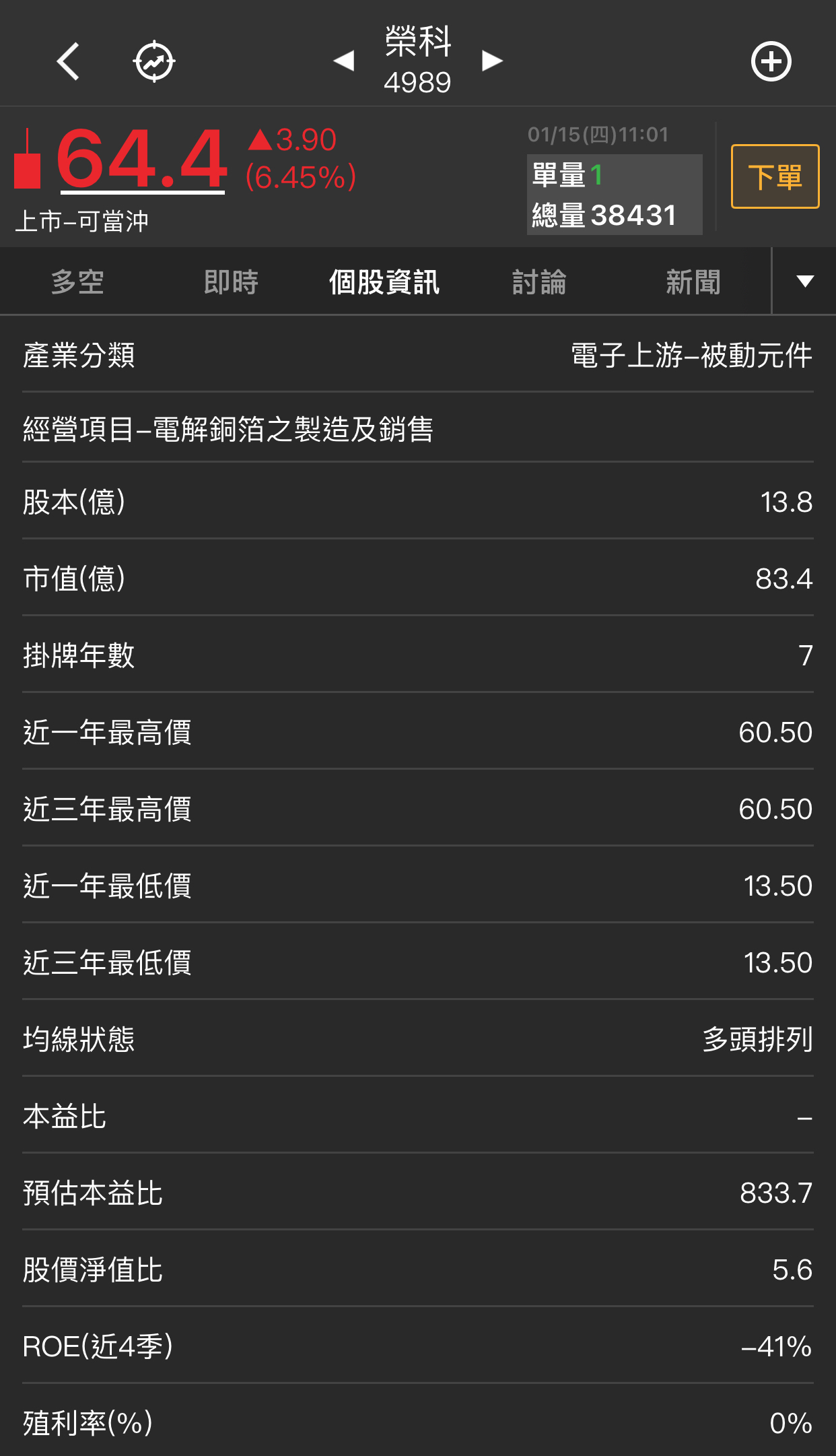
Task: Go back to the previous screen
Action: pos(68,62)
